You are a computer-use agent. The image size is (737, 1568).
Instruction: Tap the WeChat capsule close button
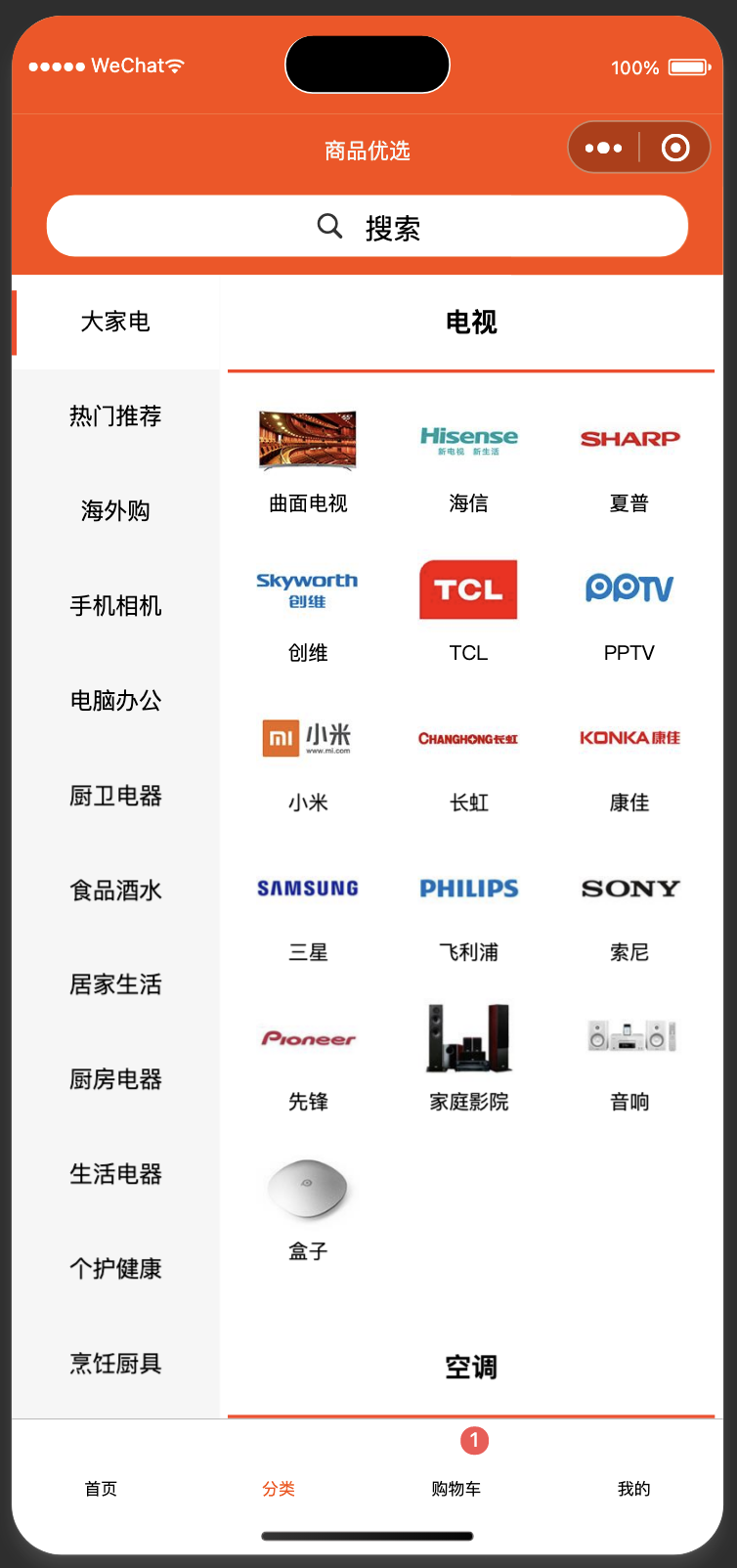675,148
